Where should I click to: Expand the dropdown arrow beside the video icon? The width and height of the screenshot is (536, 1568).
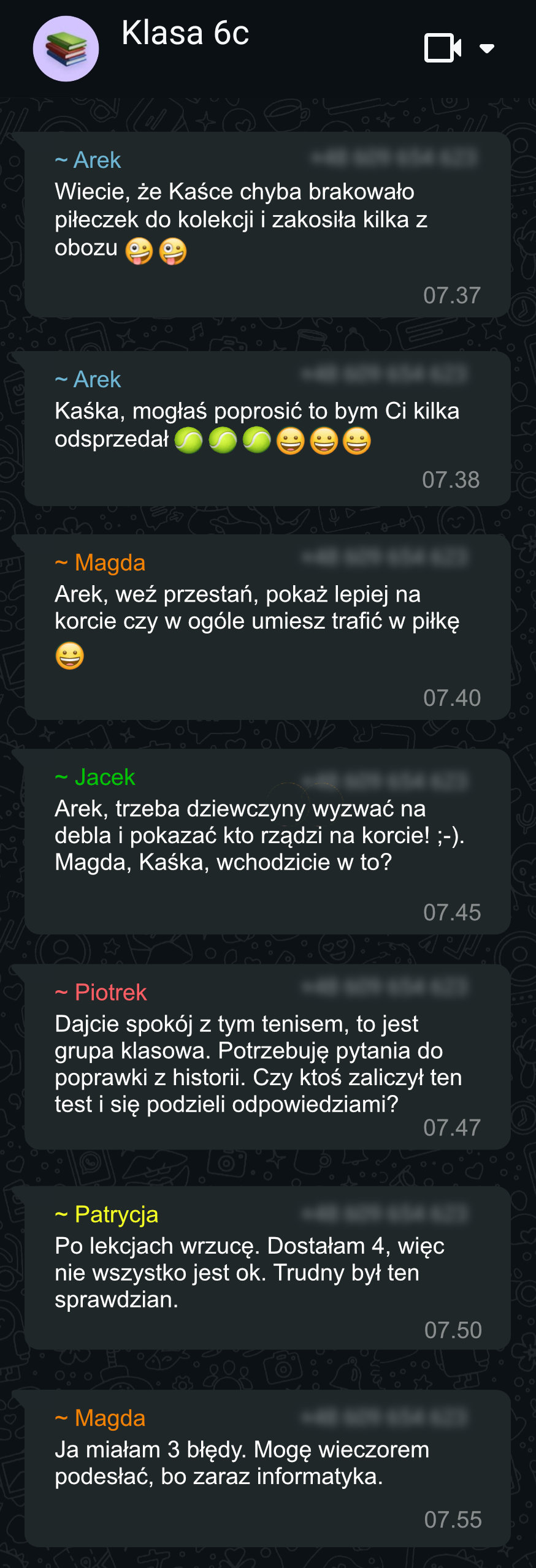pyautogui.click(x=487, y=48)
